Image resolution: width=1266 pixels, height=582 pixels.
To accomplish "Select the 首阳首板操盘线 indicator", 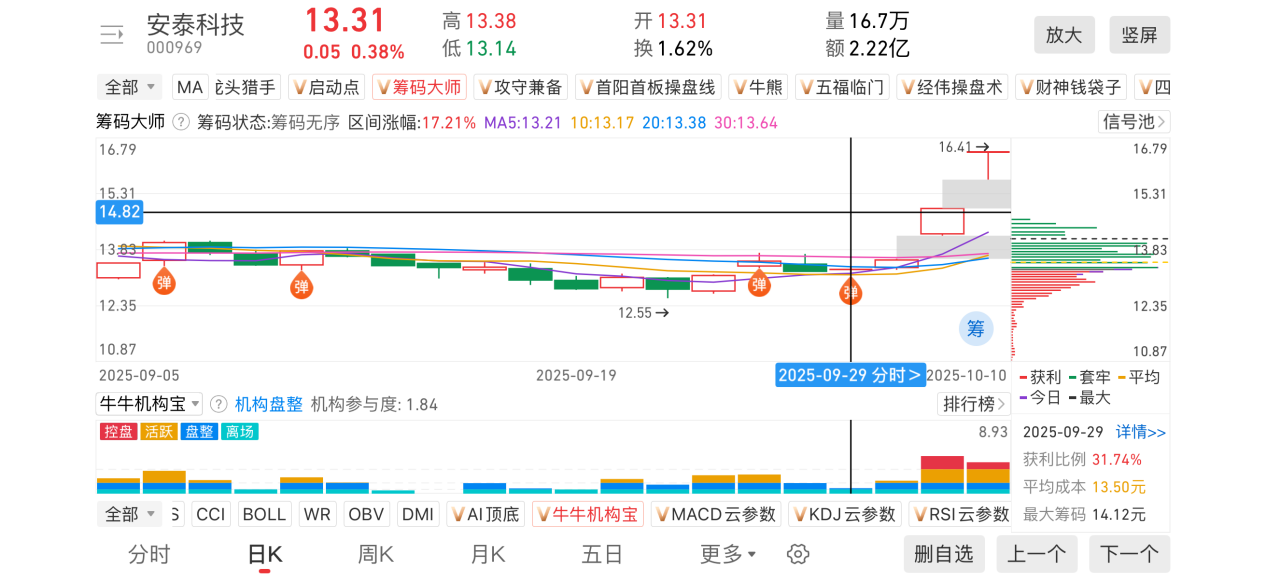I will [x=647, y=87].
